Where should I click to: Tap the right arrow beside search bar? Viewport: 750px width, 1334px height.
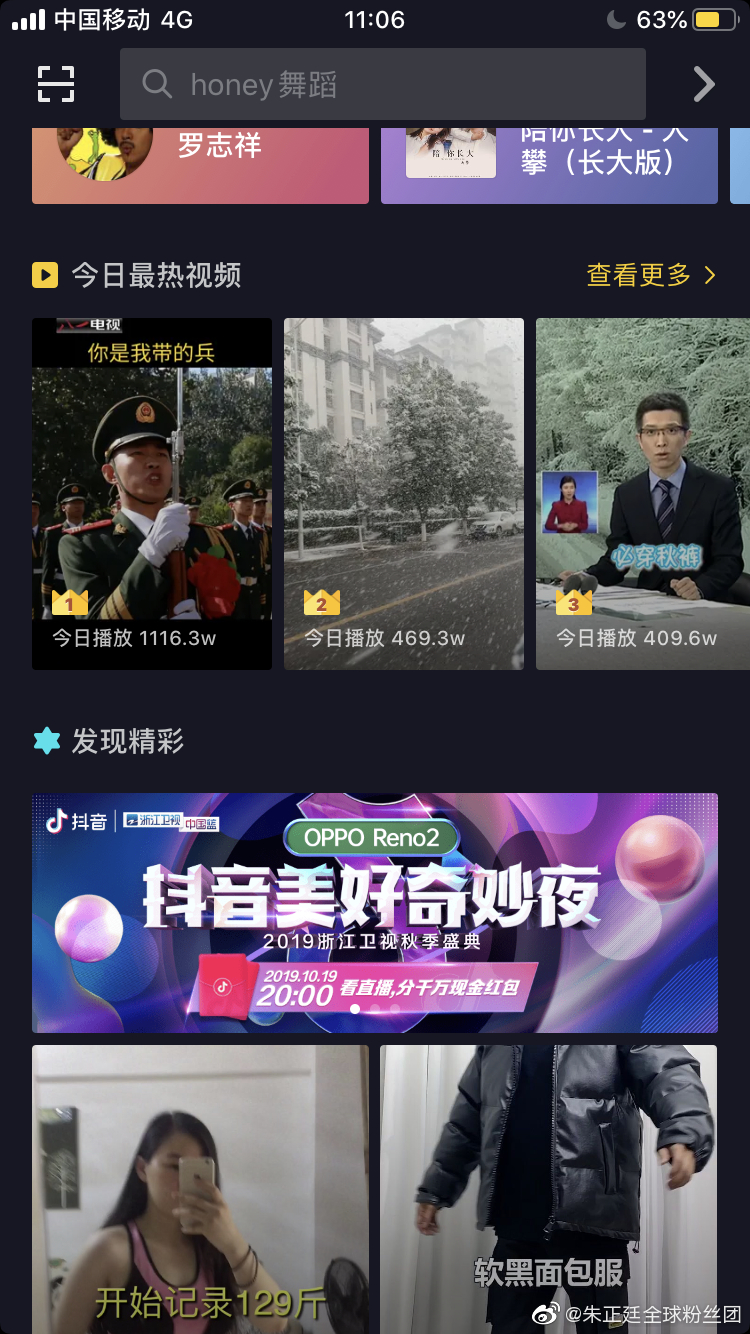[x=704, y=85]
